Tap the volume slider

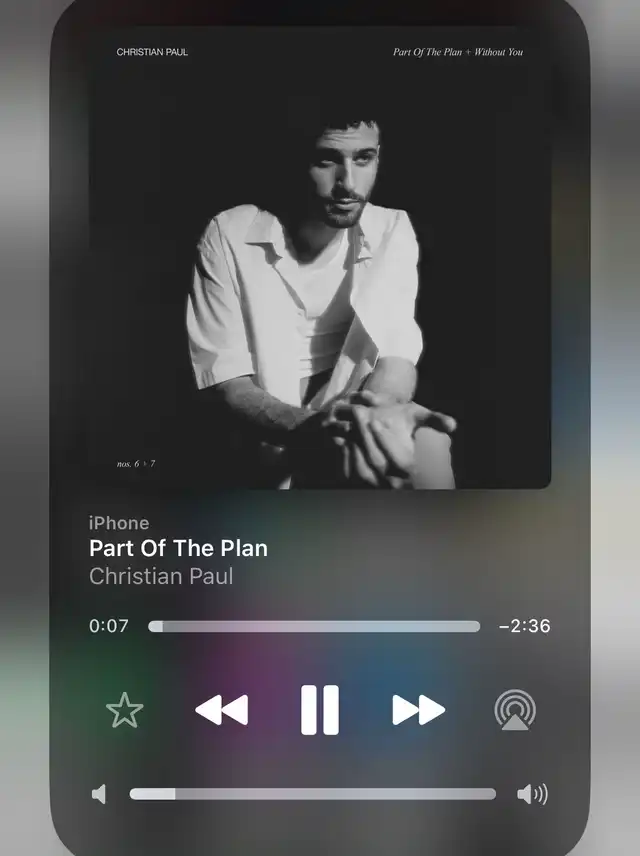312,794
